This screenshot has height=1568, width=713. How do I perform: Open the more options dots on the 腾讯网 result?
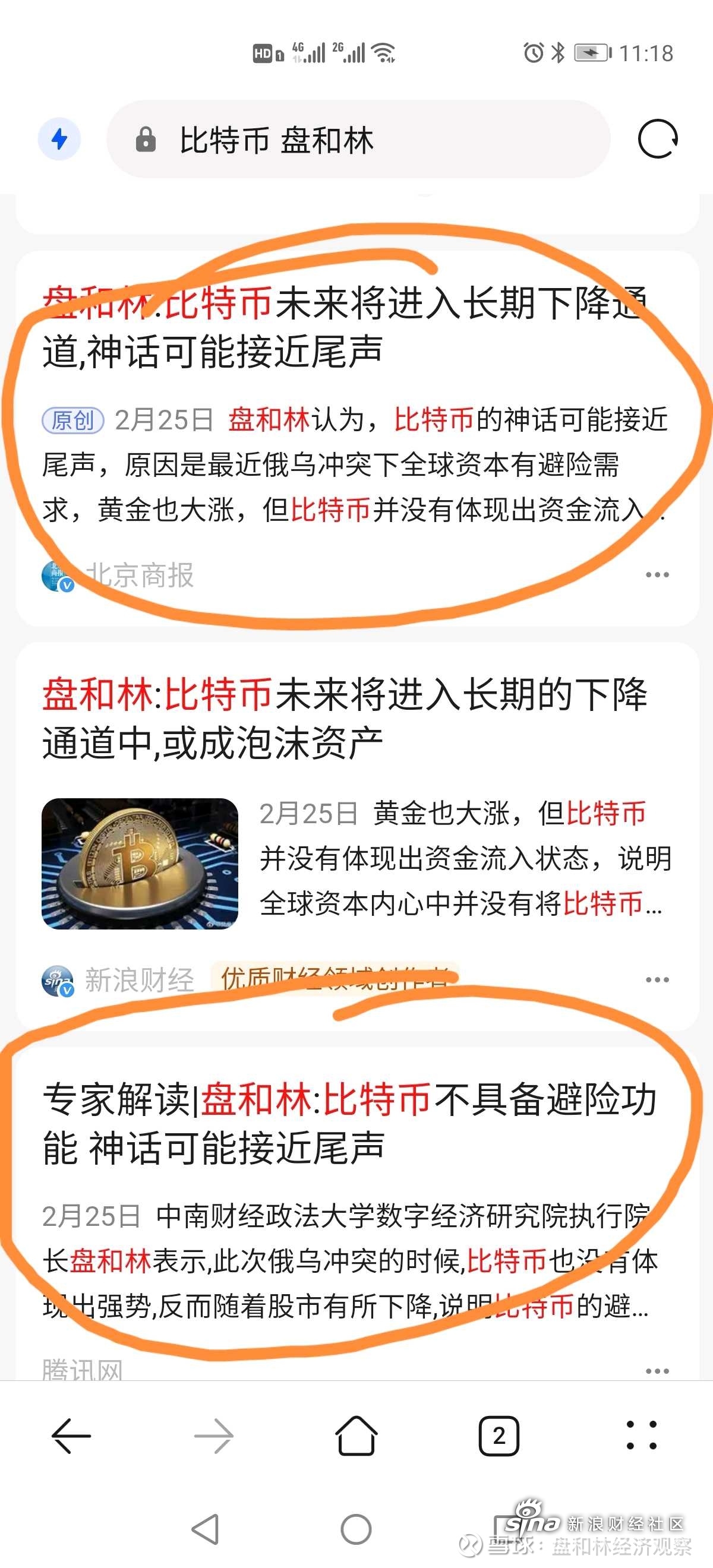[x=657, y=1371]
